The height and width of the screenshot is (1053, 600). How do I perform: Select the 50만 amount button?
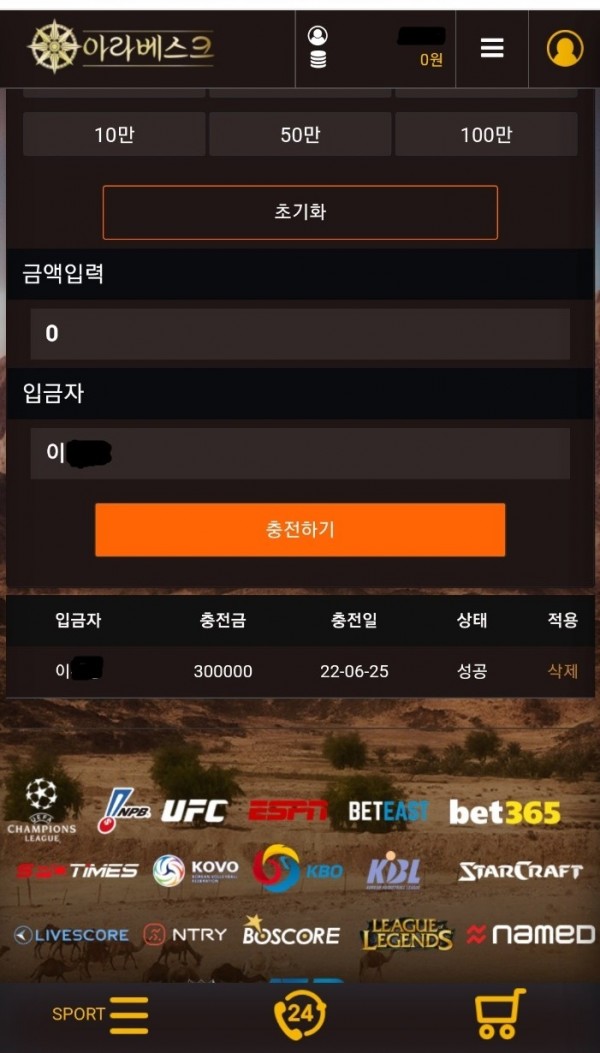[x=300, y=134]
